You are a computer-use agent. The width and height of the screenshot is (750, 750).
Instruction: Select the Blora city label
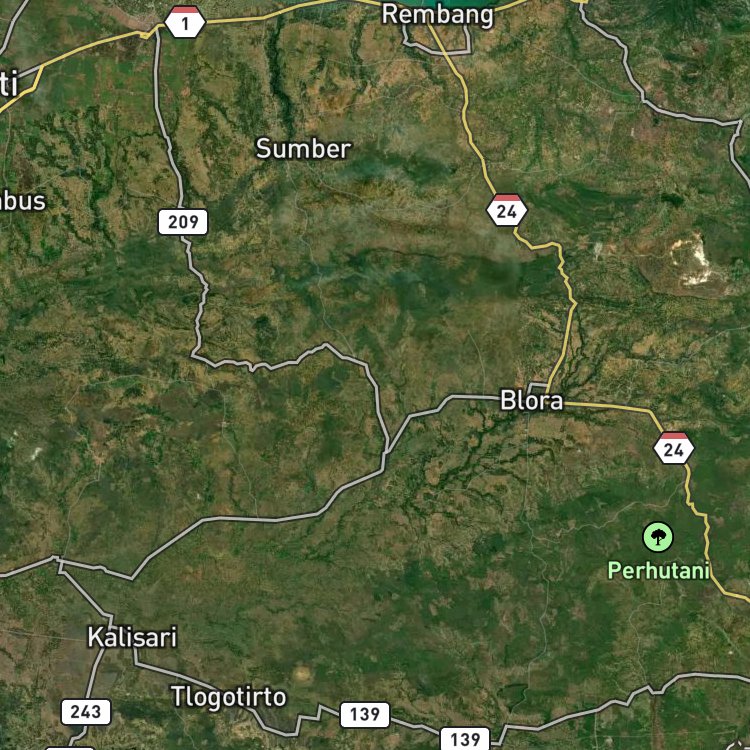click(531, 400)
